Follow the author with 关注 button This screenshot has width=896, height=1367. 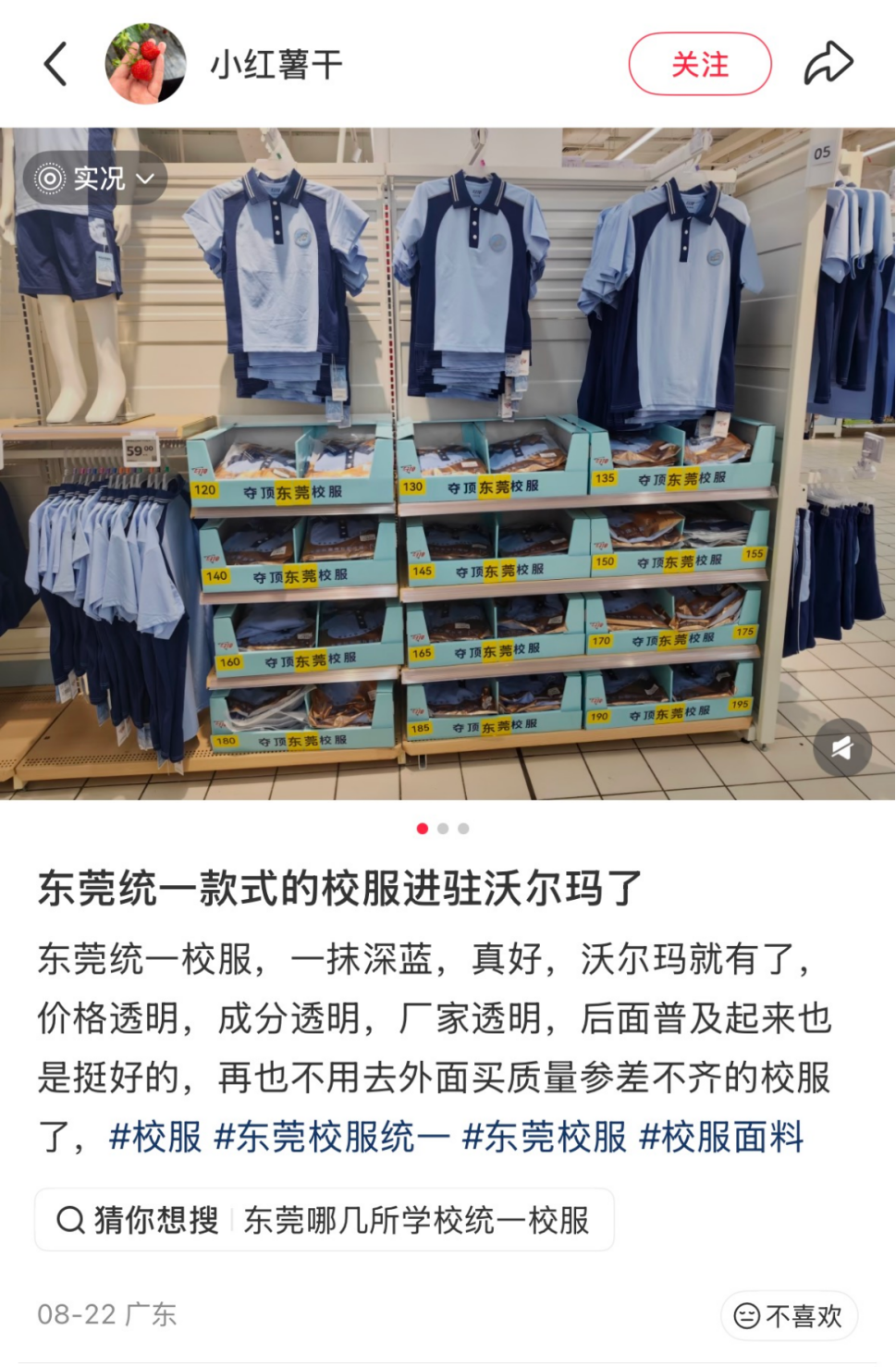pos(700,64)
